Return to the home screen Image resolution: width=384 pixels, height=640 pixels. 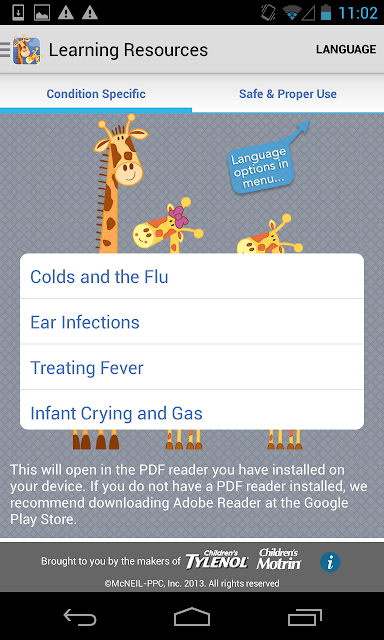[x=192, y=616]
